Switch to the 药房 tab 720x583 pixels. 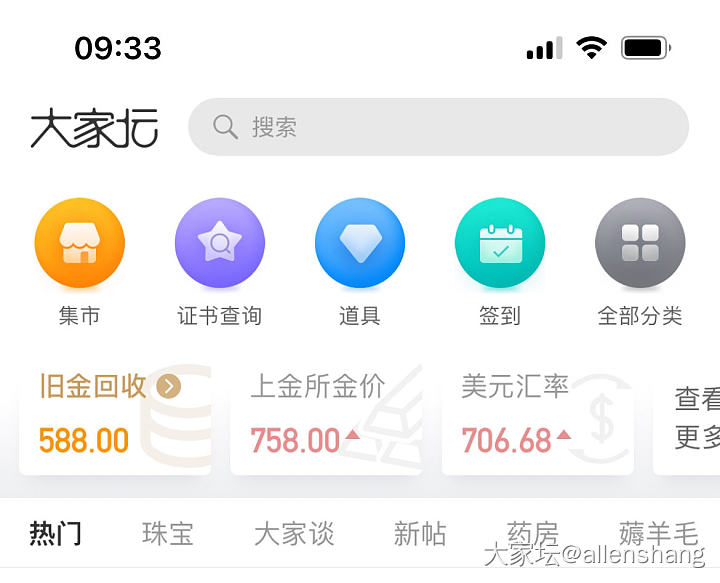532,534
